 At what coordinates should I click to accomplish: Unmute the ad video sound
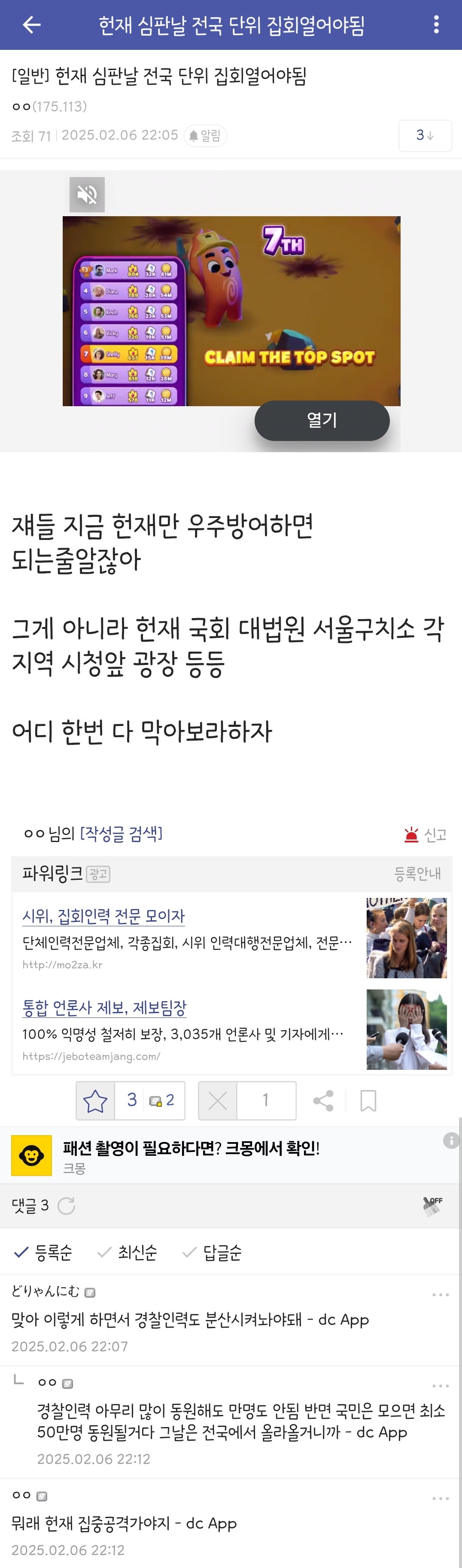click(x=87, y=195)
